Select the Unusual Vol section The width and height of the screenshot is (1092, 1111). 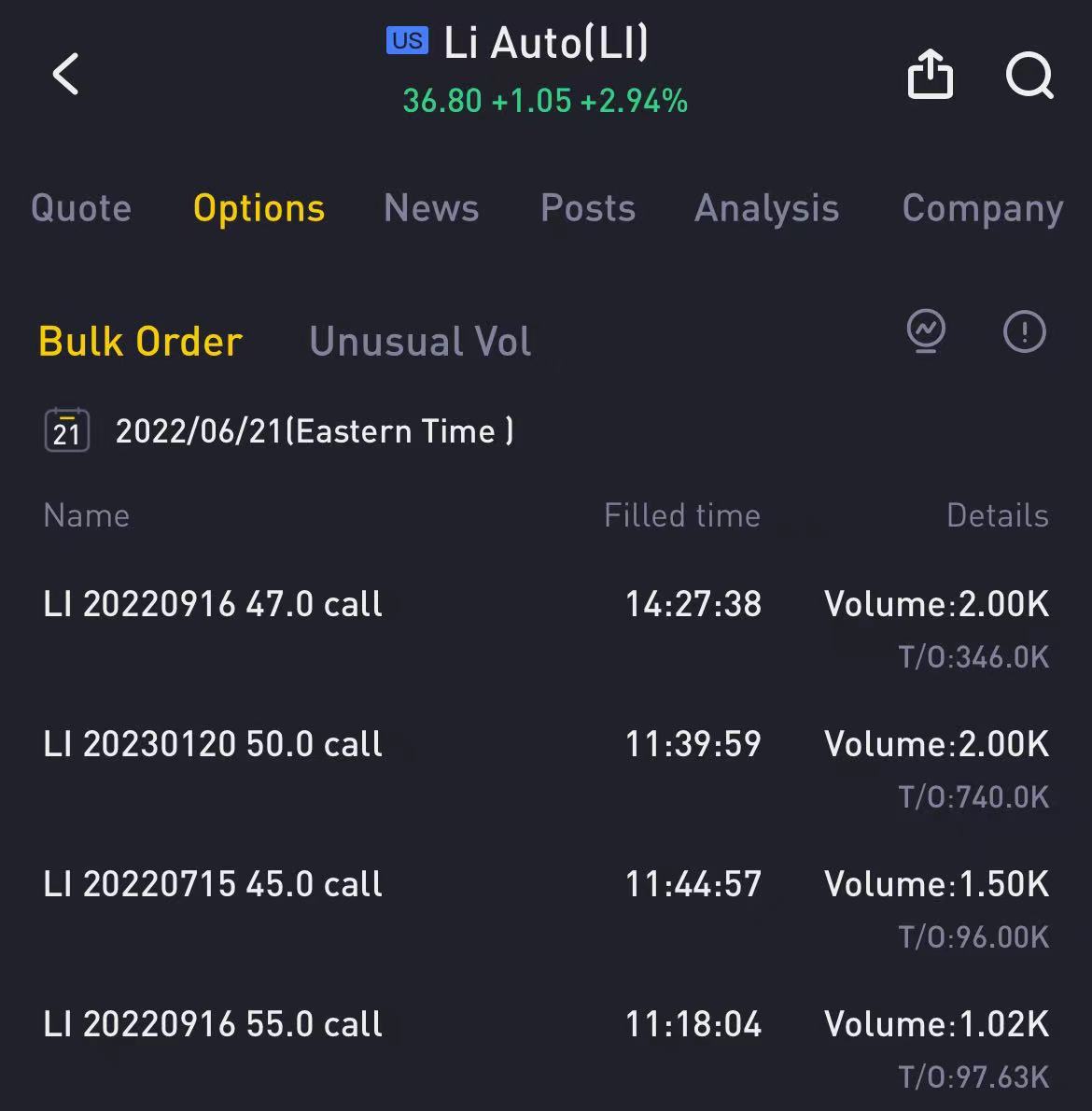(x=420, y=342)
